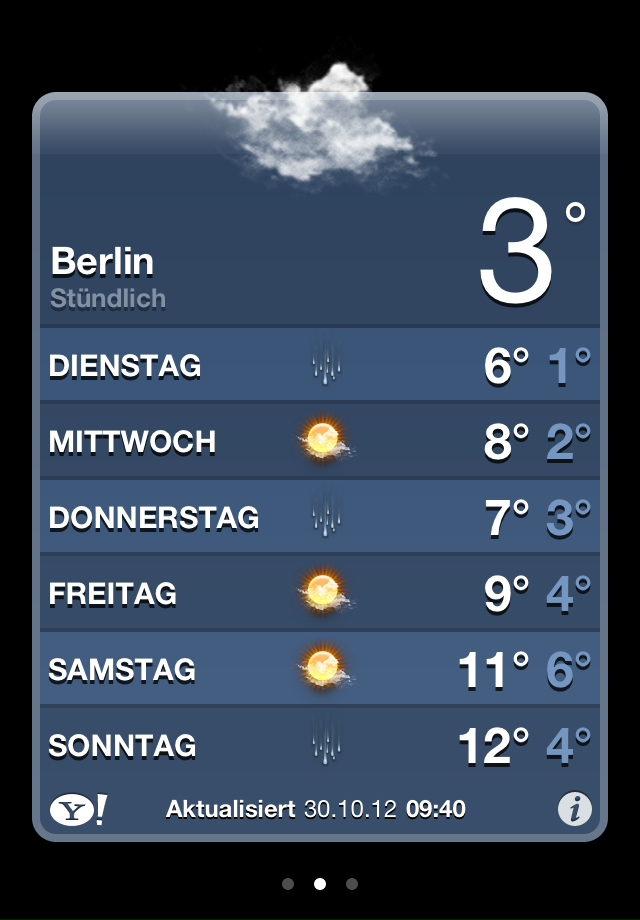Open the info settings button
This screenshot has height=920, width=640.
574,809
